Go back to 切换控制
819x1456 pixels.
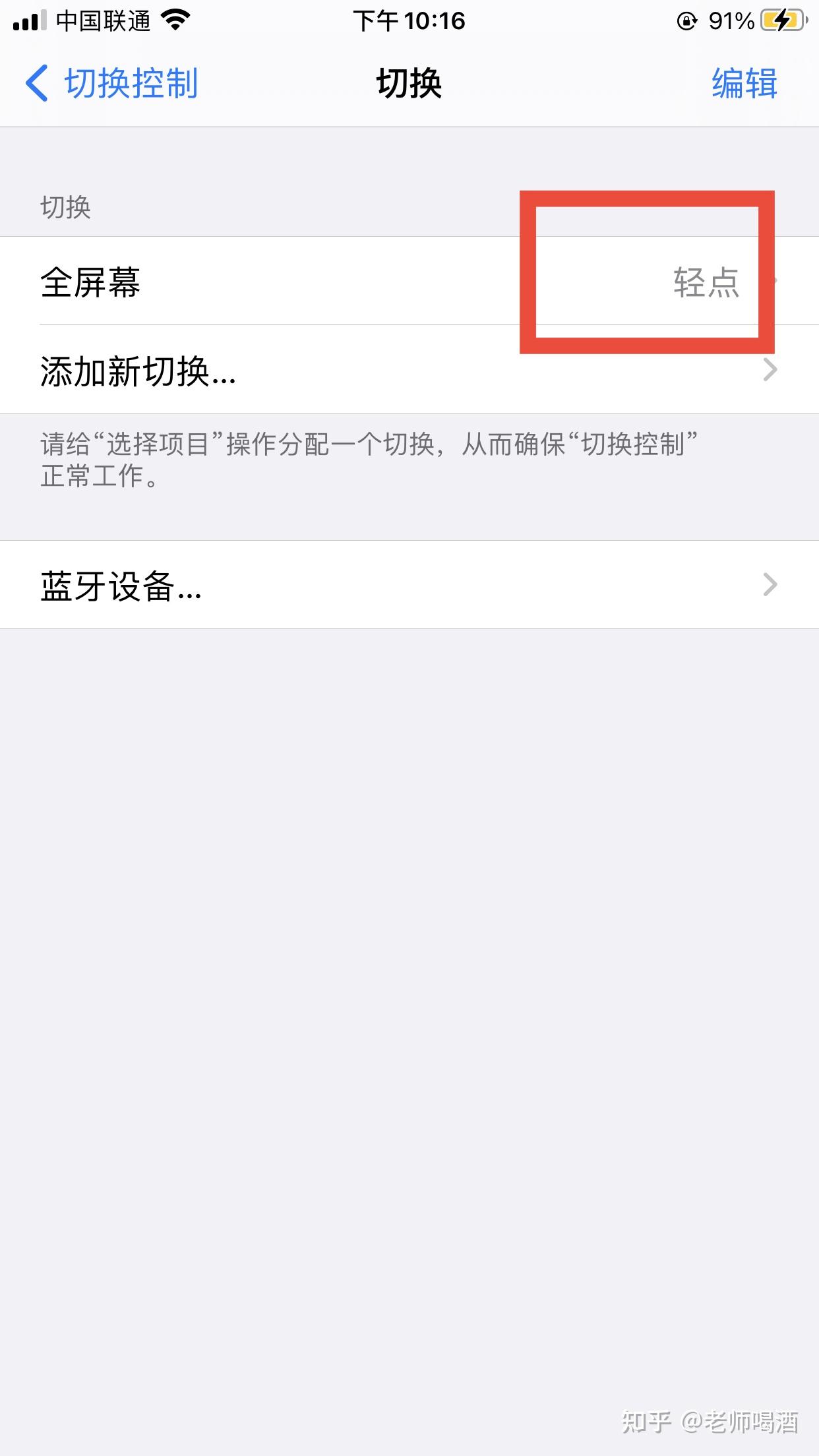[112, 84]
